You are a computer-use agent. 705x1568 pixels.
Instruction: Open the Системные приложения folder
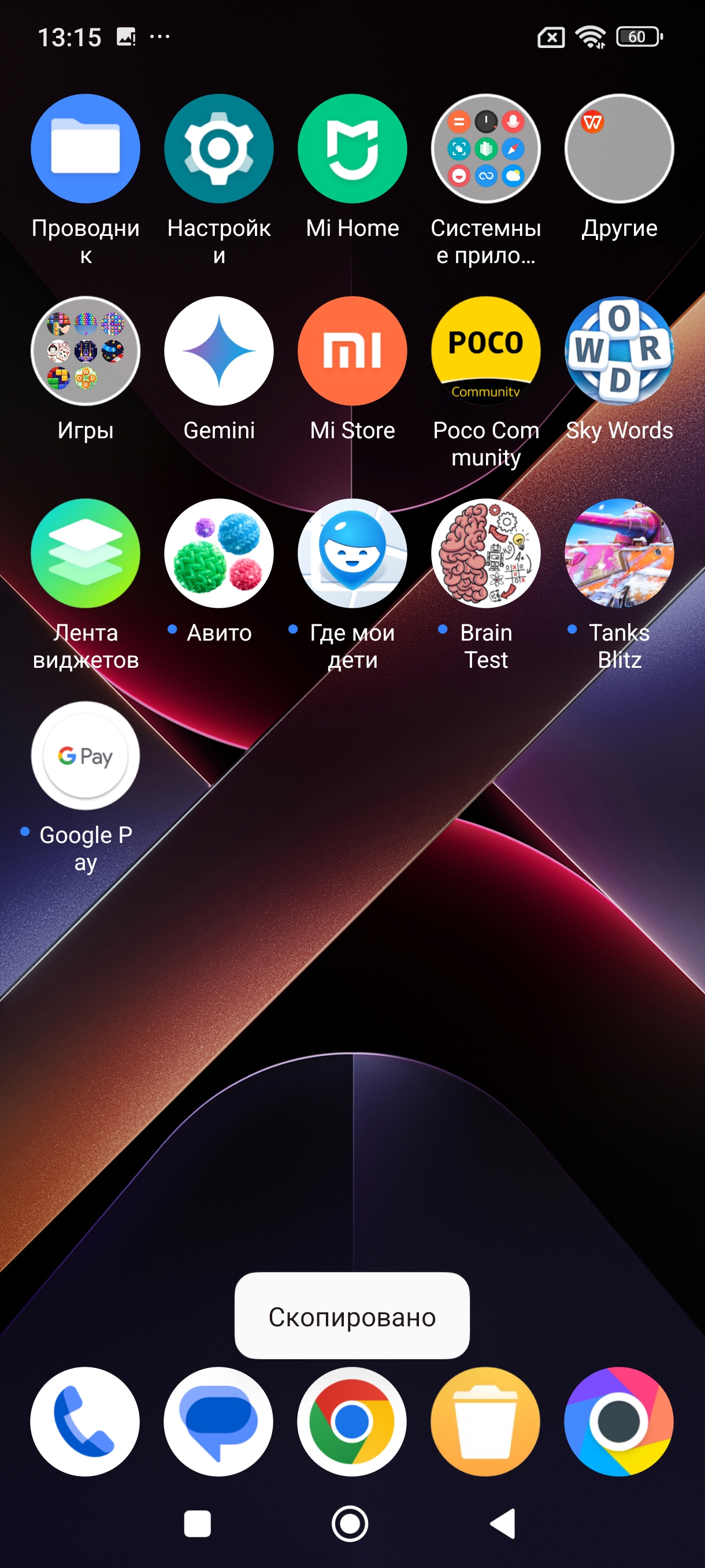tap(485, 149)
